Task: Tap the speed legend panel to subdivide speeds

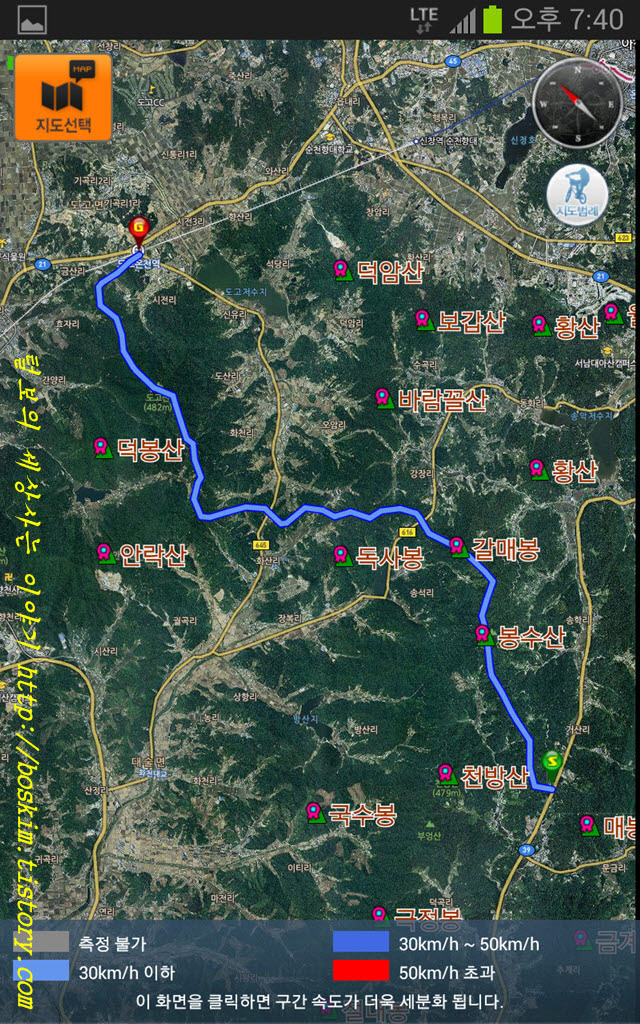Action: pyautogui.click(x=320, y=971)
